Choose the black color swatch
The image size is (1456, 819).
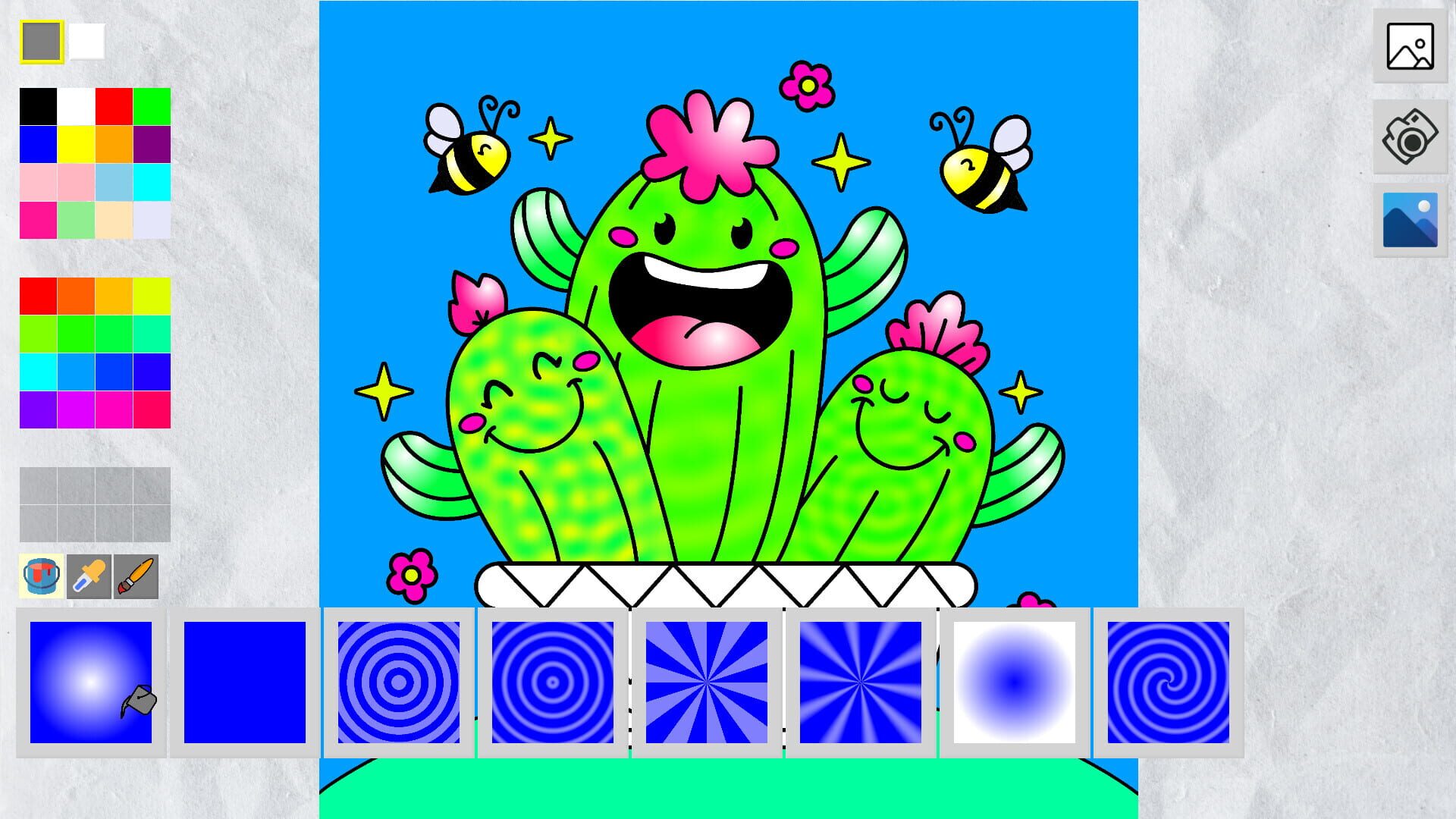[x=38, y=106]
